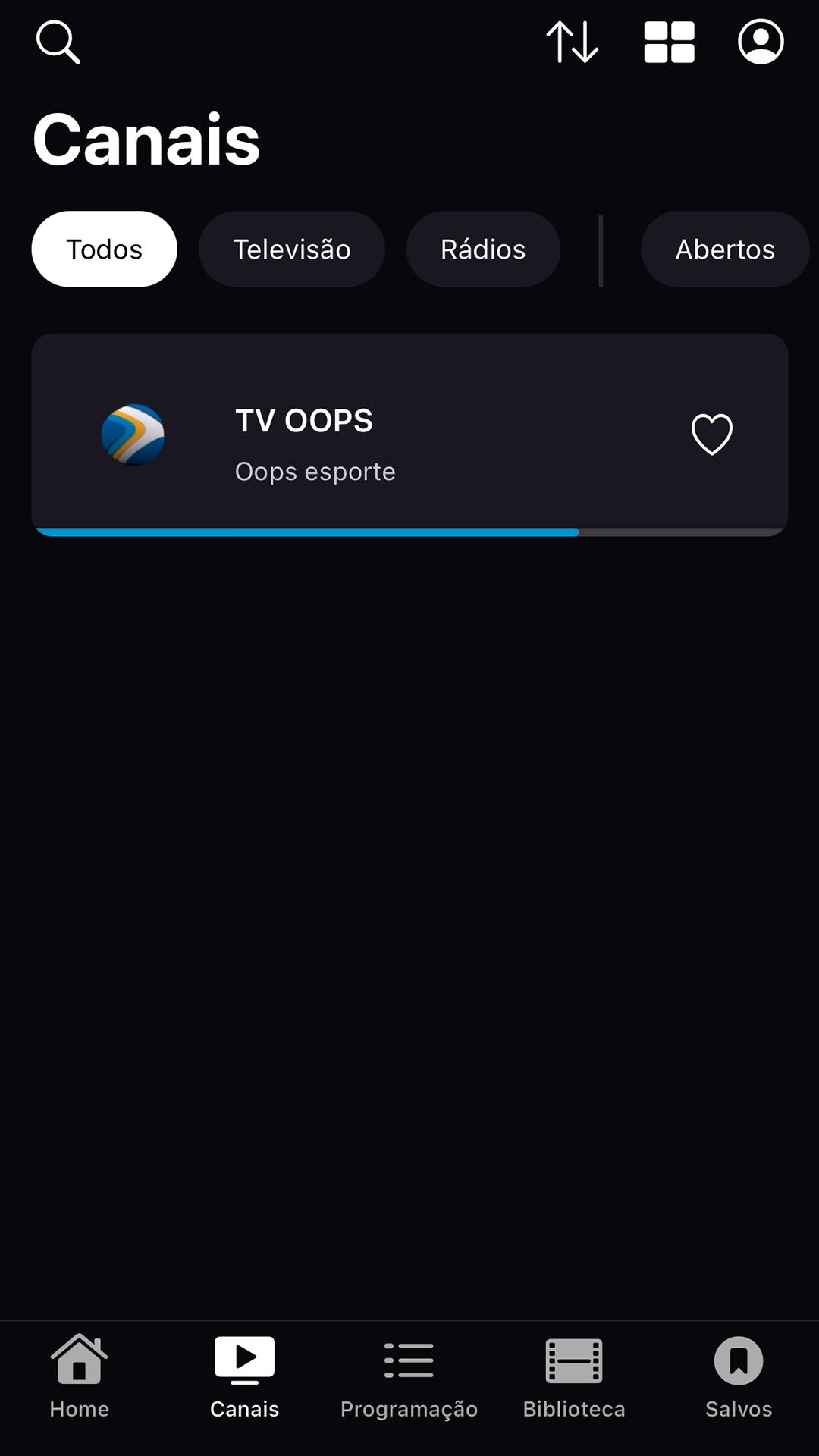Open the search icon
Image resolution: width=819 pixels, height=1456 pixels.
click(58, 42)
